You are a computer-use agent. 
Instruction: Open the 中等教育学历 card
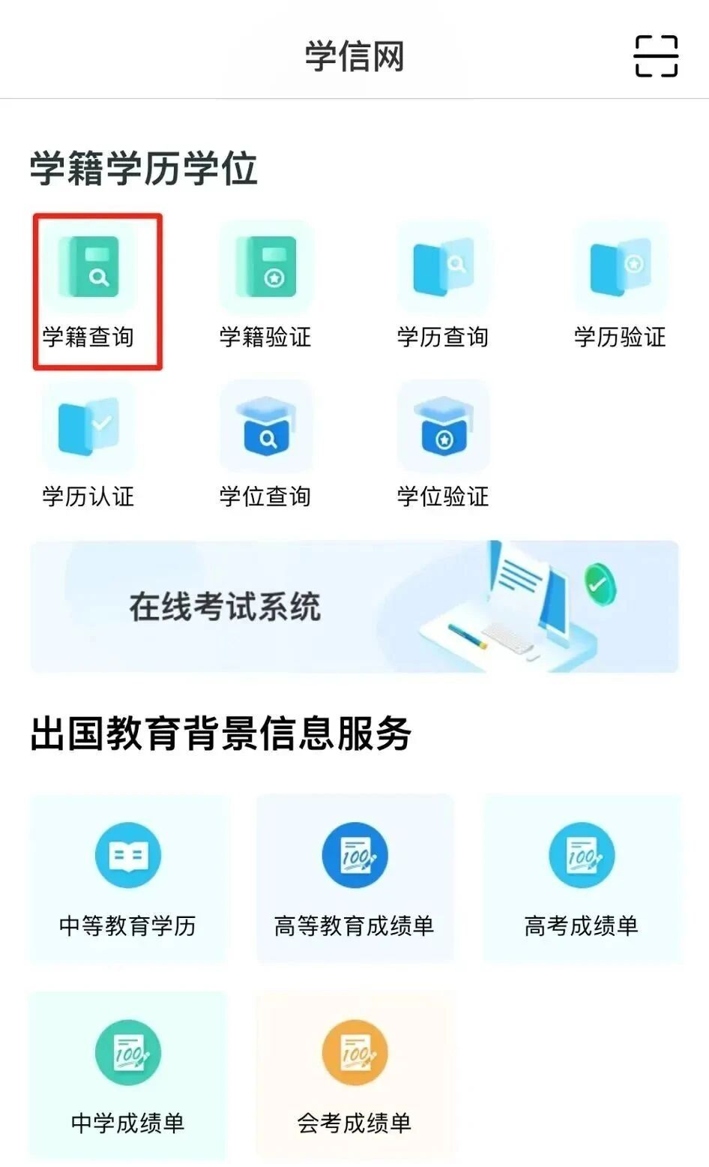[x=127, y=879]
